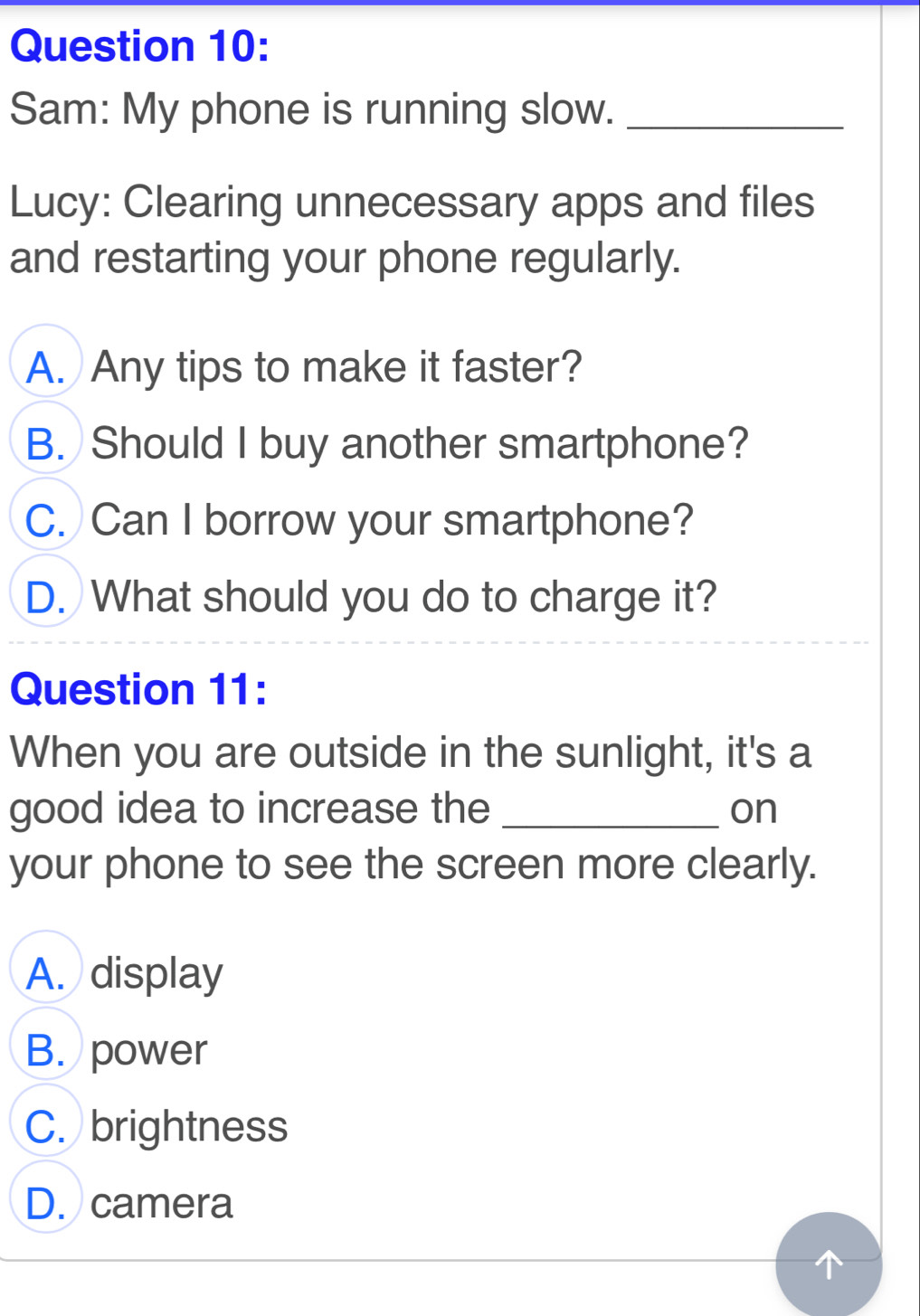
Task: Tap the back-to-top arrow button
Action: click(x=828, y=1264)
